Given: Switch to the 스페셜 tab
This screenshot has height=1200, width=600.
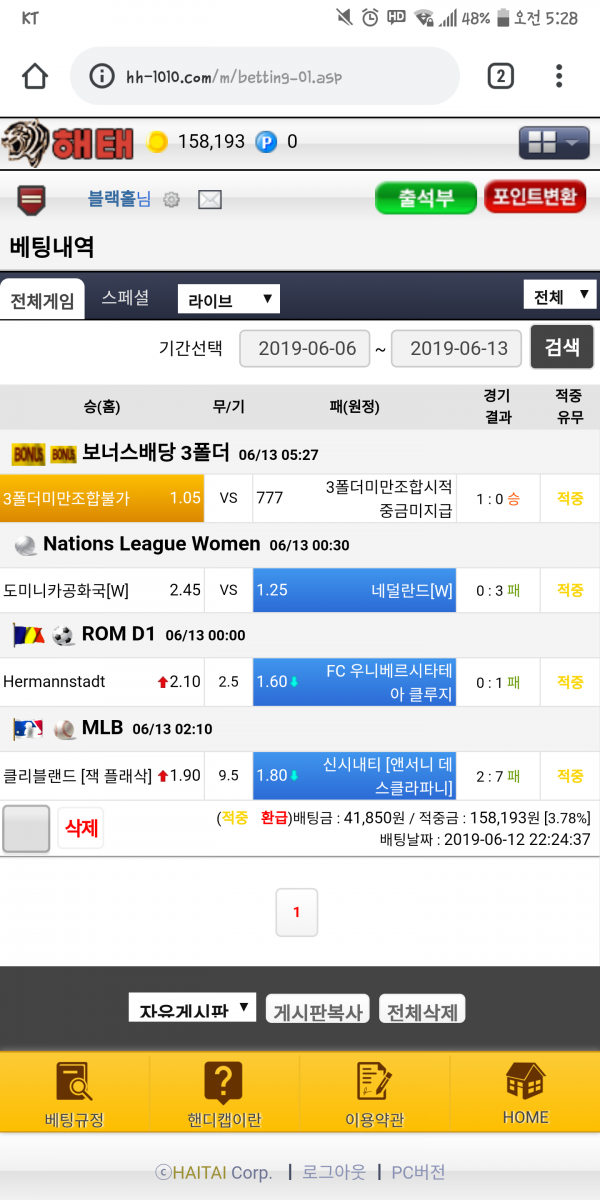Looking at the screenshot, I should coord(125,298).
